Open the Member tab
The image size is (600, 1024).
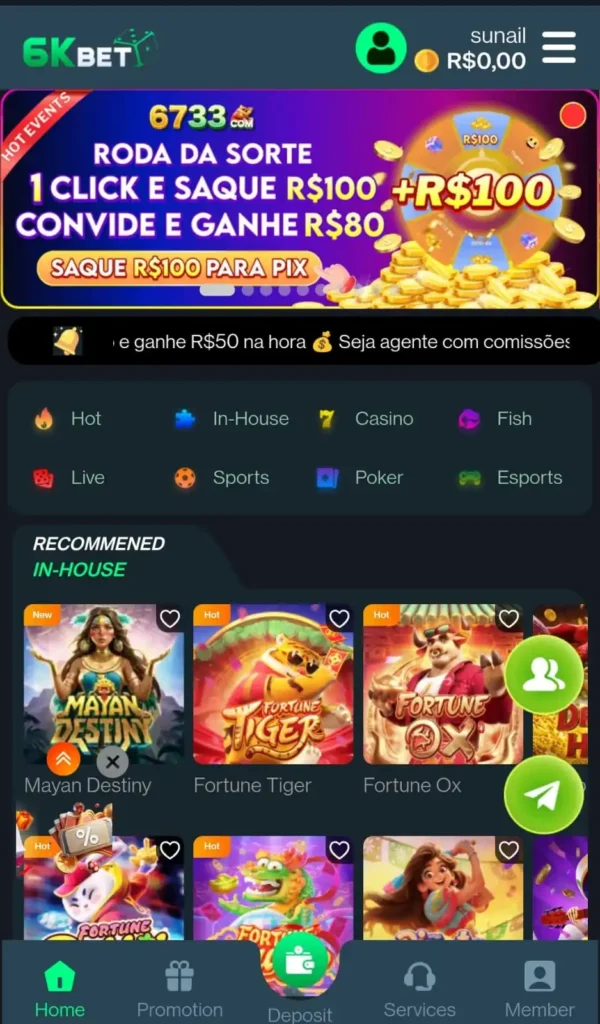[x=540, y=990]
